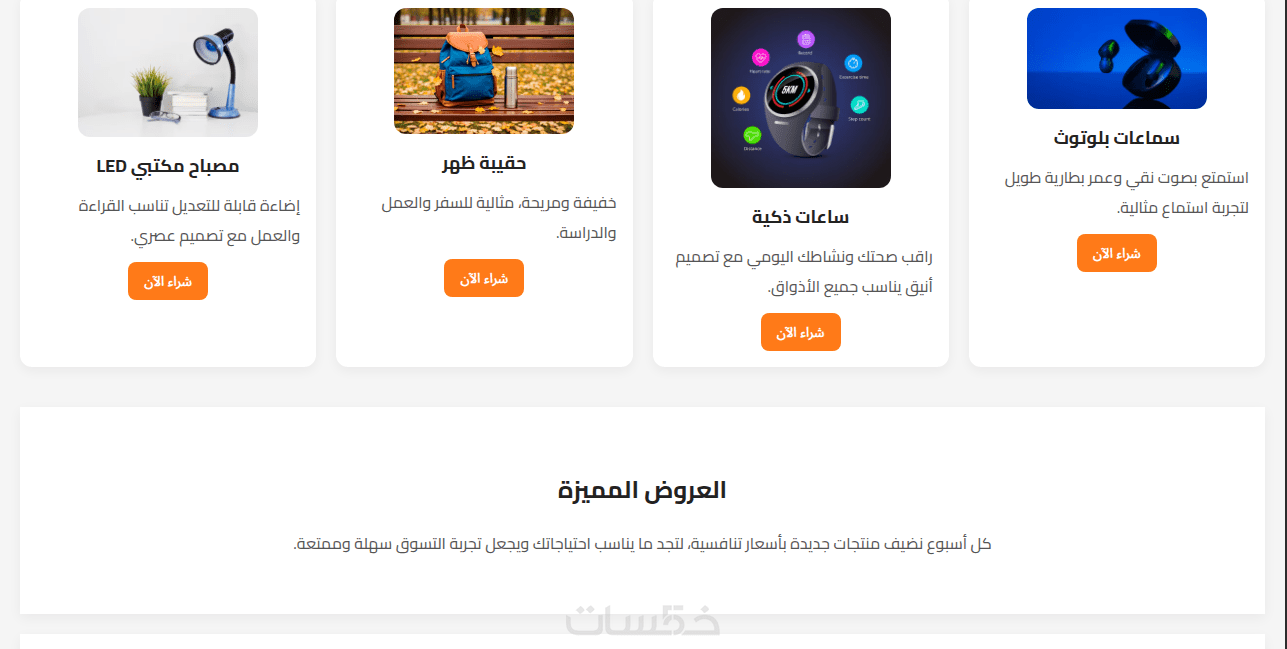Tap شراء الآن under سماعات بلوتوث

1116,253
